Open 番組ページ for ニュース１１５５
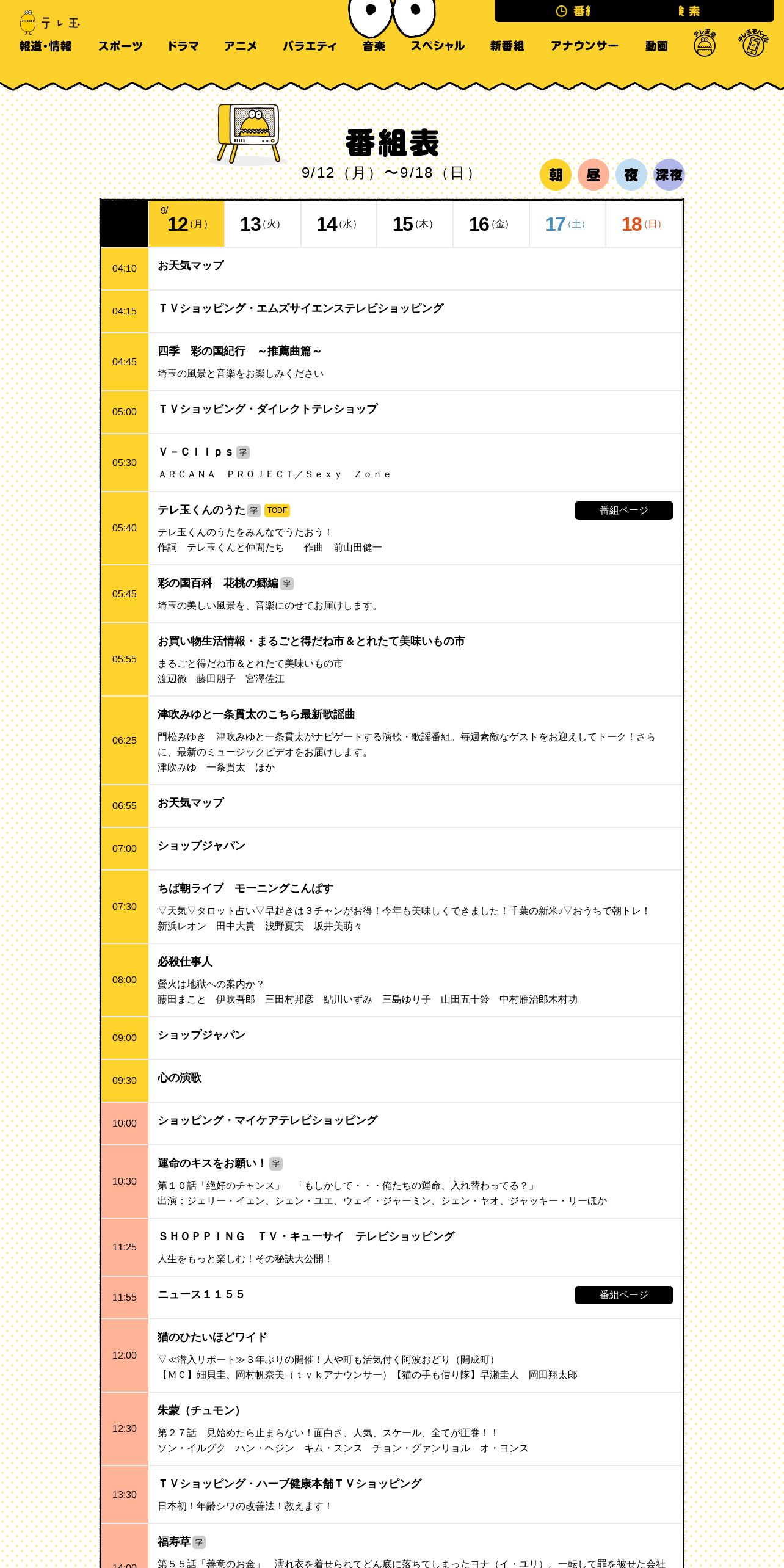The height and width of the screenshot is (1568, 784). pyautogui.click(x=624, y=1295)
